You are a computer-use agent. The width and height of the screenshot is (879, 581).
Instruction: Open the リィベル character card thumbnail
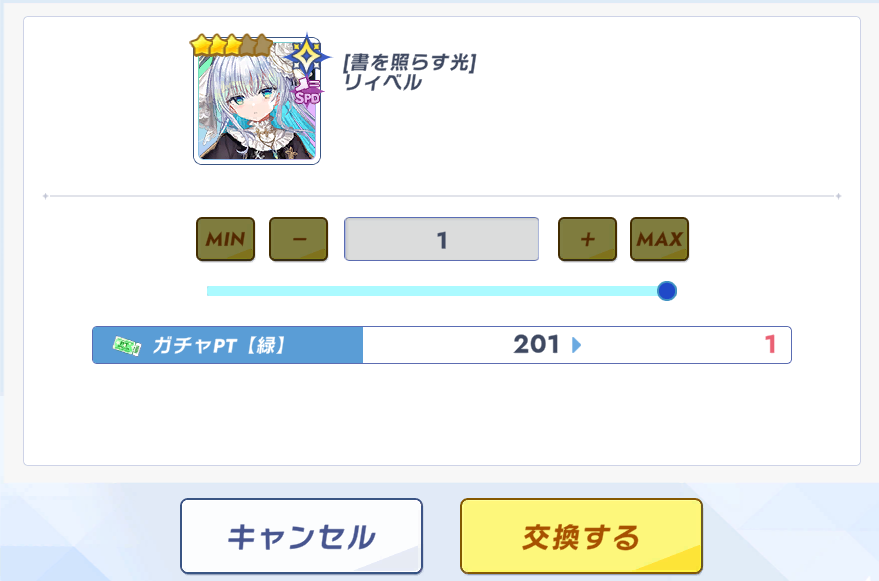(257, 100)
